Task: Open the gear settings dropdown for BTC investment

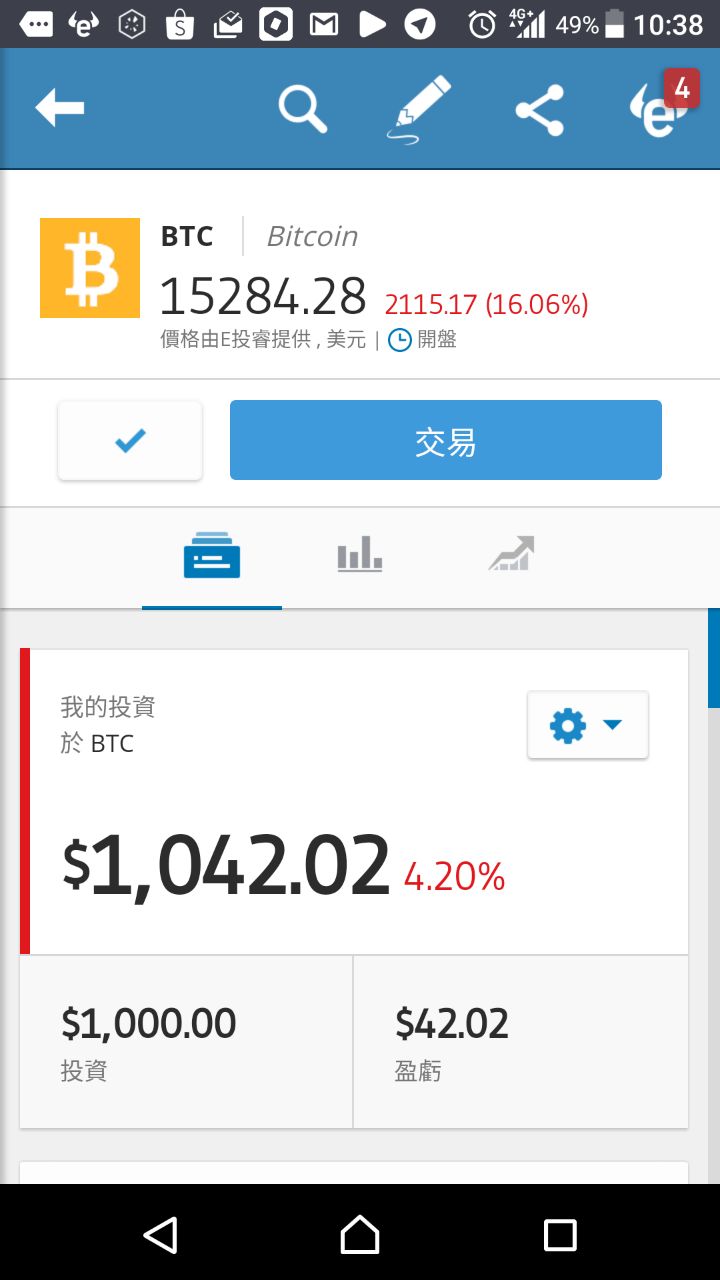Action: click(588, 725)
